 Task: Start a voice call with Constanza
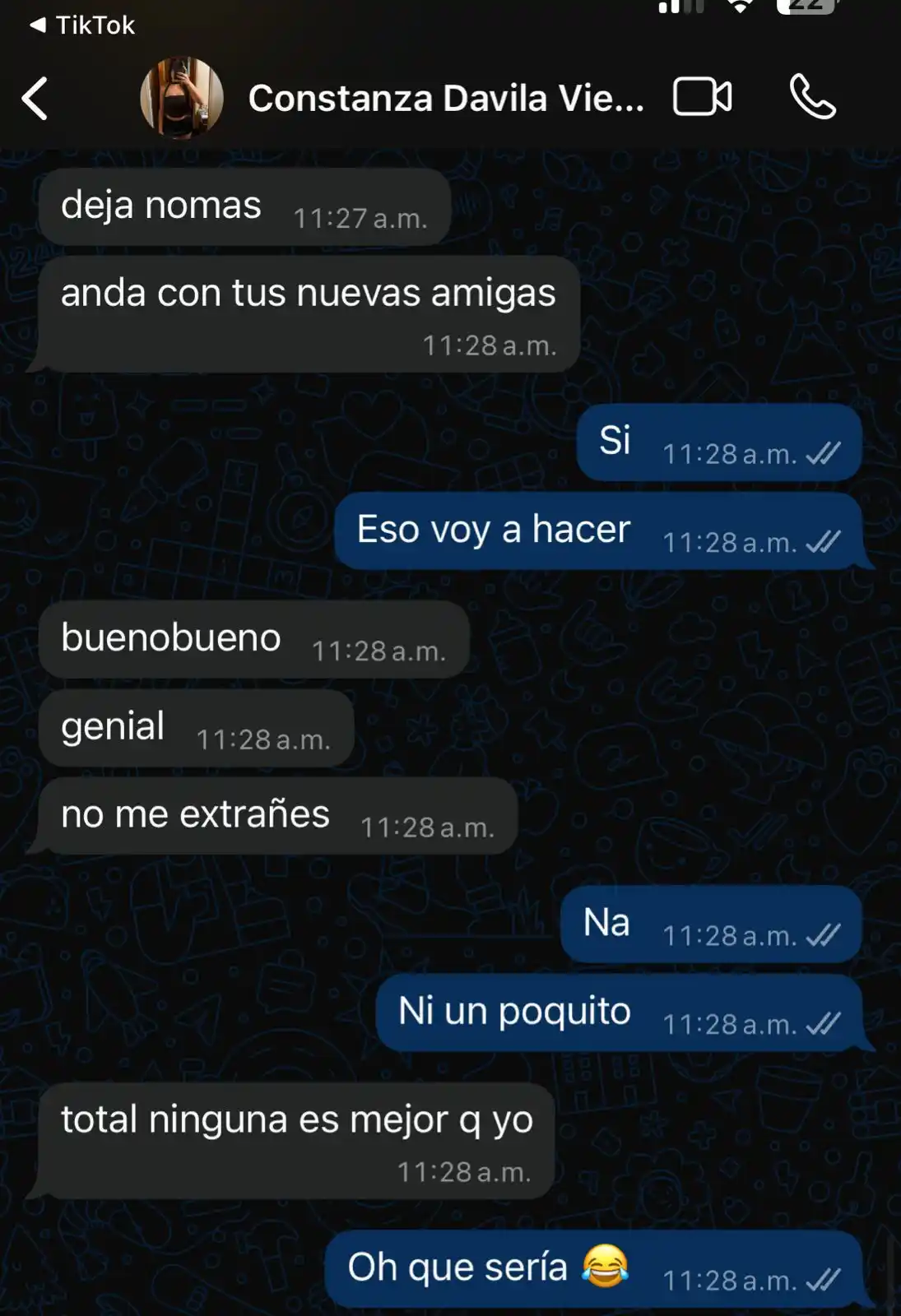(812, 97)
